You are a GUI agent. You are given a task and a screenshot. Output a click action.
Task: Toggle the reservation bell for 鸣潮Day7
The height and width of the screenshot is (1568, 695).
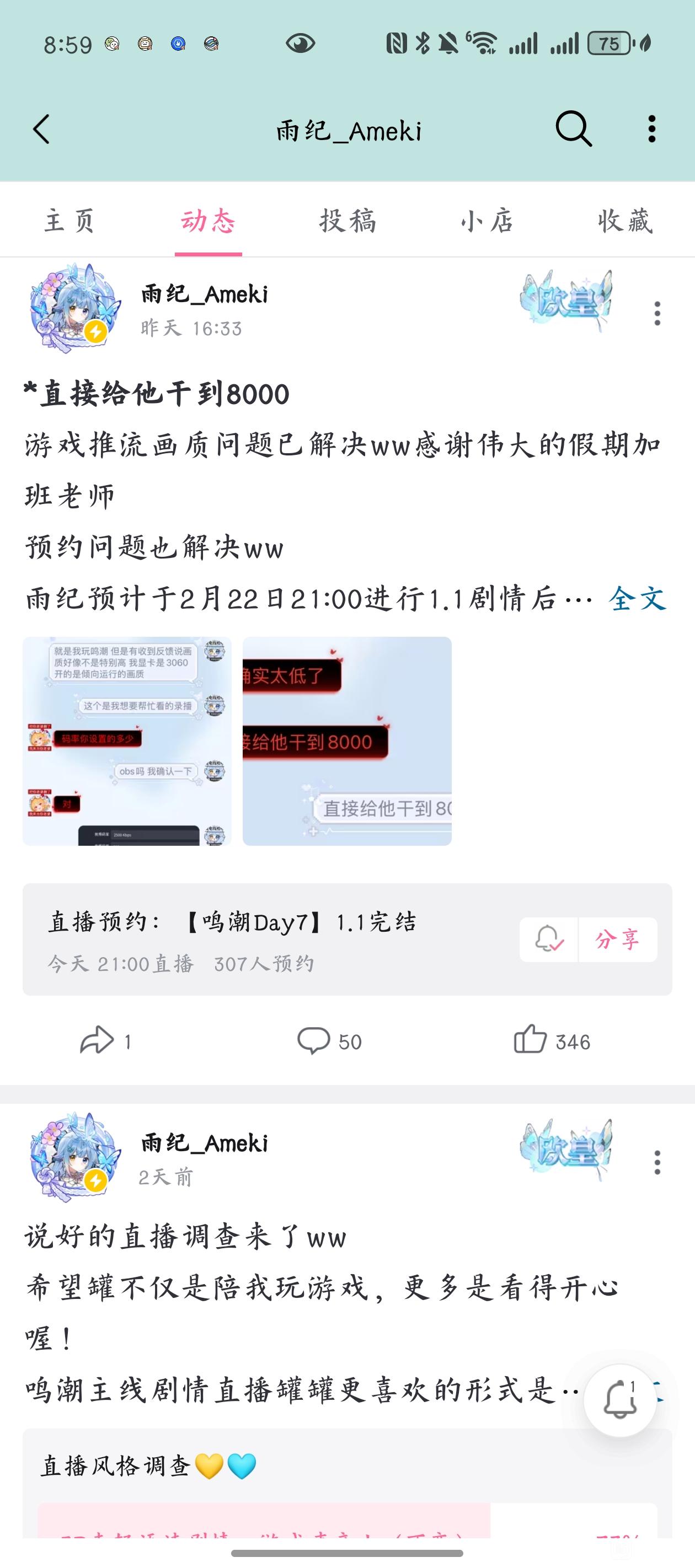click(549, 939)
